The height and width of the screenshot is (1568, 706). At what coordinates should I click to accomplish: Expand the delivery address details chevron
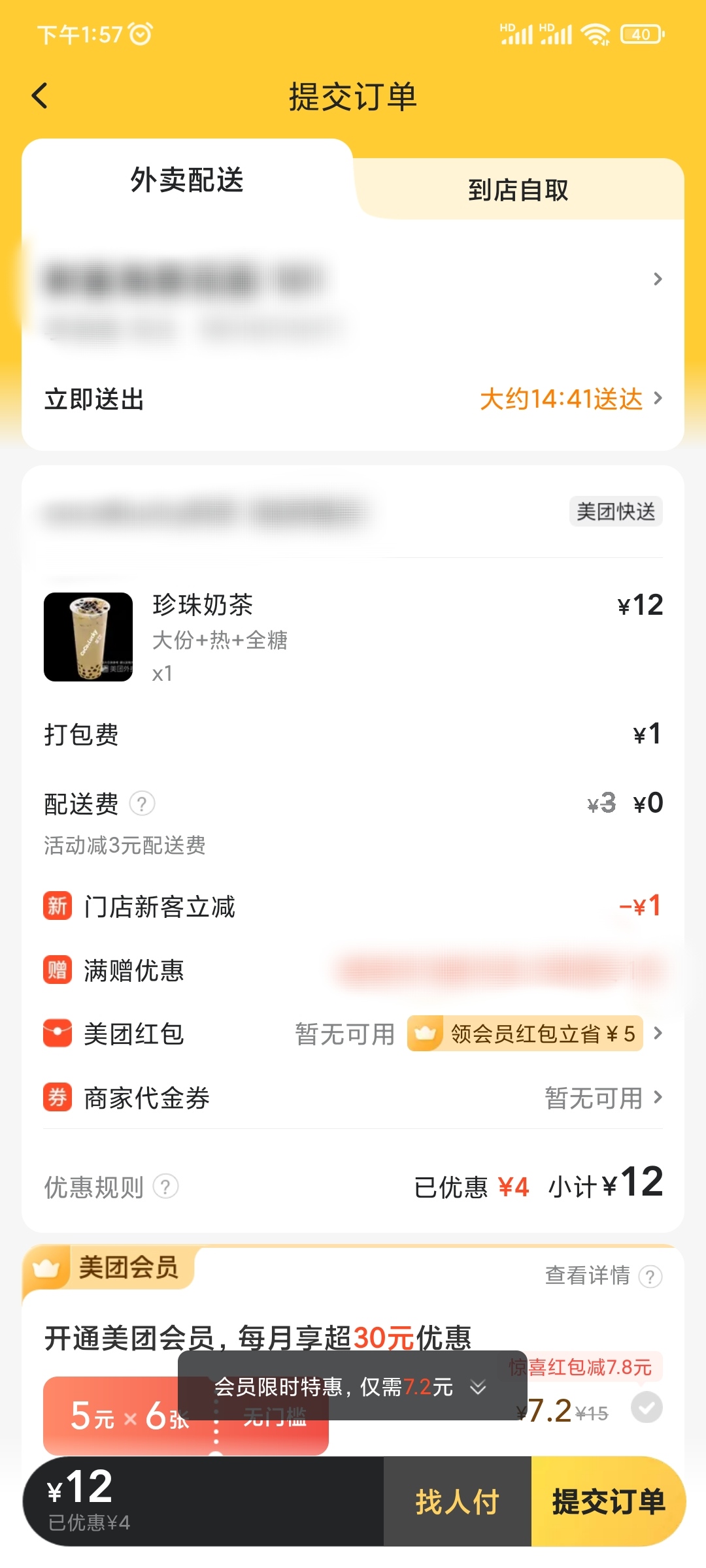(658, 279)
